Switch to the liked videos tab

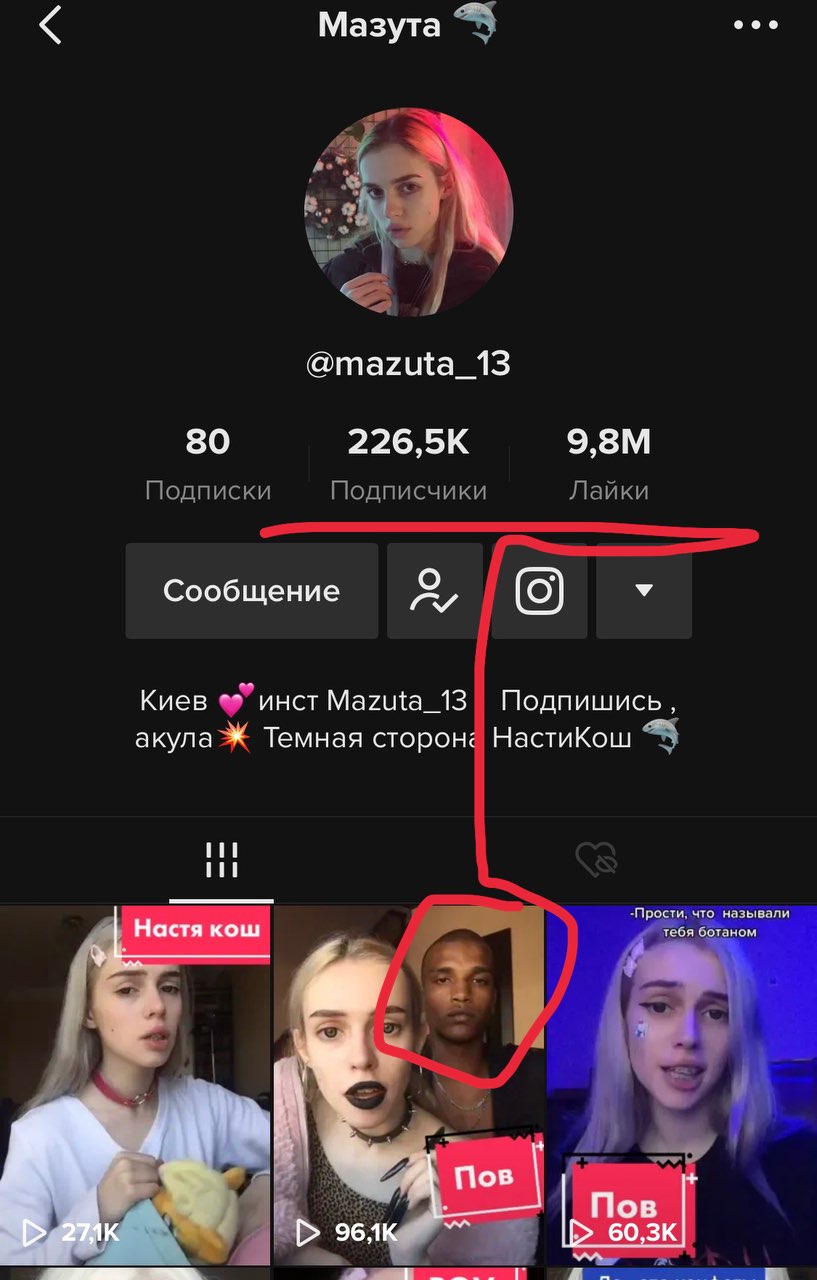pyautogui.click(x=596, y=858)
